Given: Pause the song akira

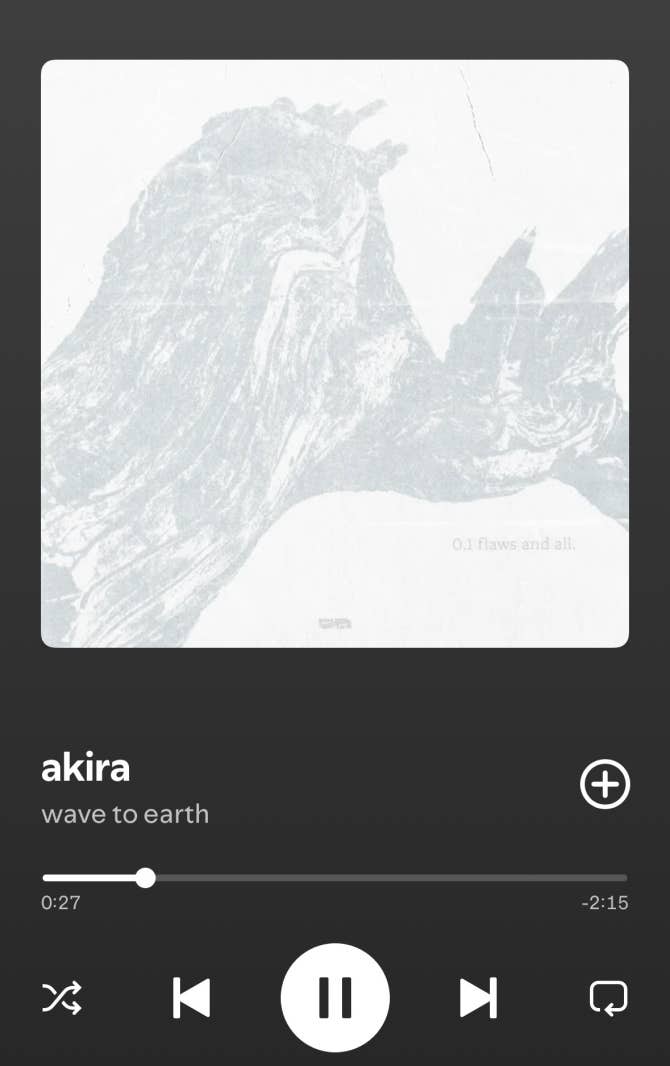Looking at the screenshot, I should (335, 997).
